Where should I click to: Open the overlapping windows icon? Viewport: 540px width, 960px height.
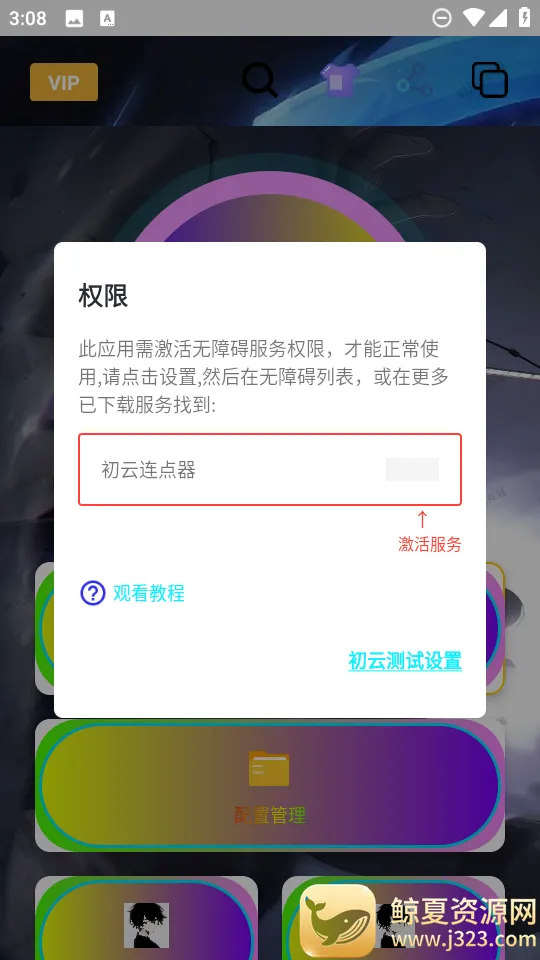(x=489, y=80)
